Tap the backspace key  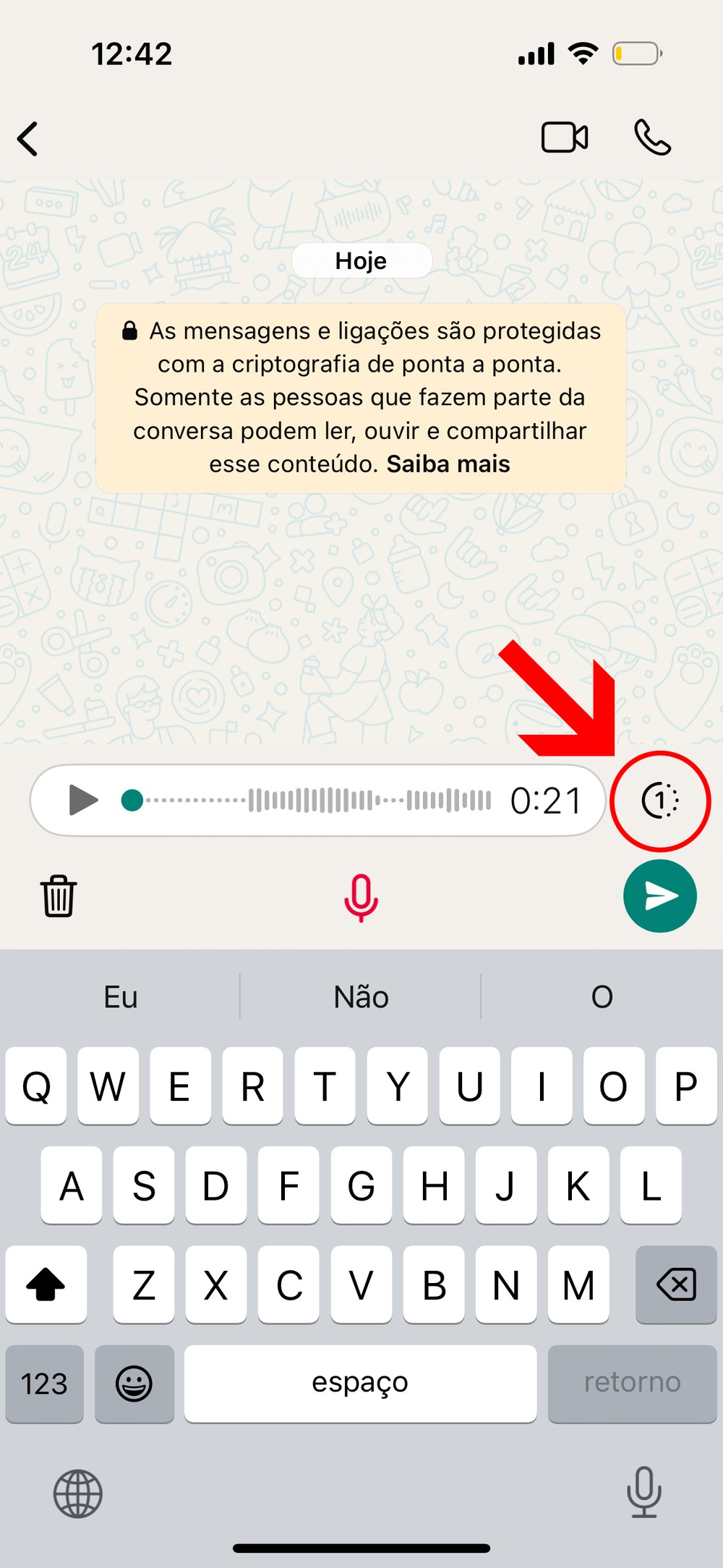point(676,1284)
